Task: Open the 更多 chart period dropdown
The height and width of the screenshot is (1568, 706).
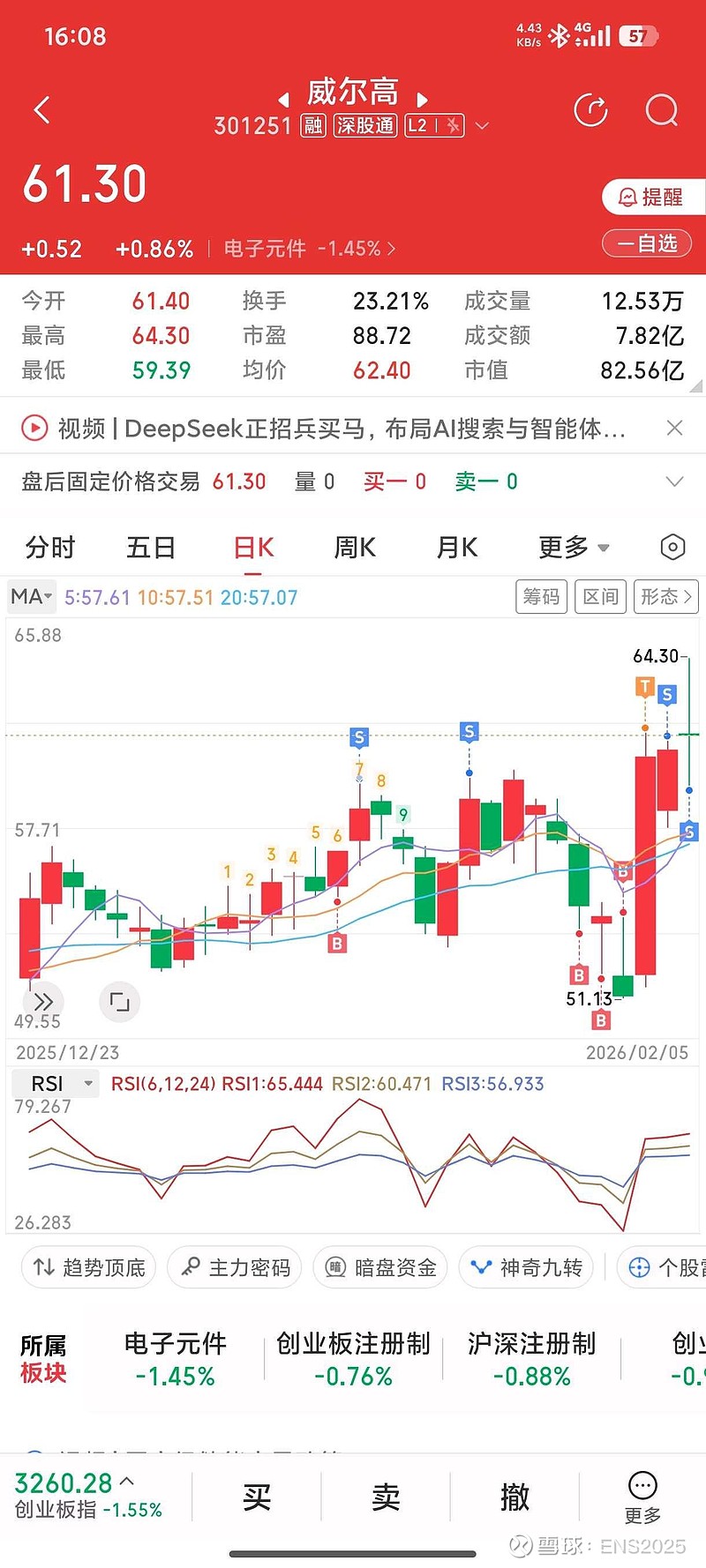Action: coord(574,548)
